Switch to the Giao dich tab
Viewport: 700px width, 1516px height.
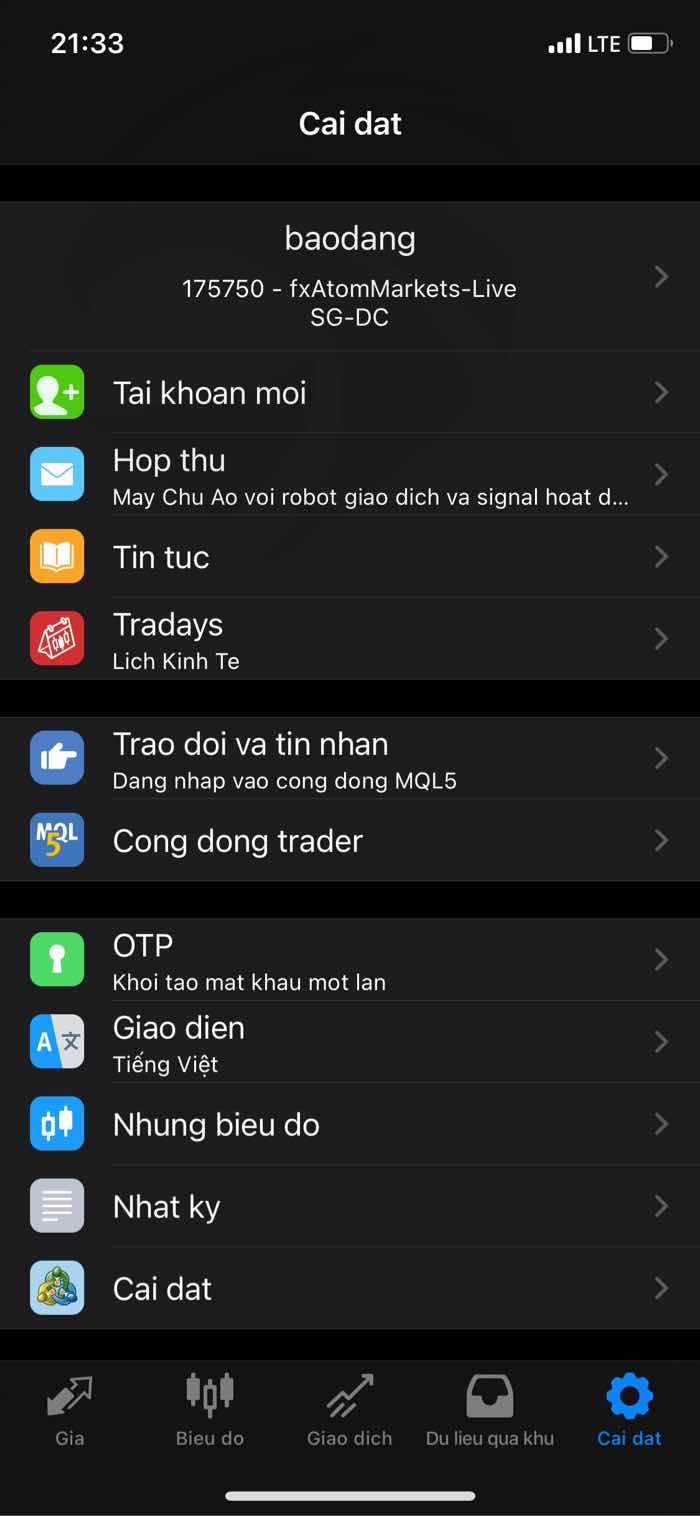pyautogui.click(x=350, y=1410)
